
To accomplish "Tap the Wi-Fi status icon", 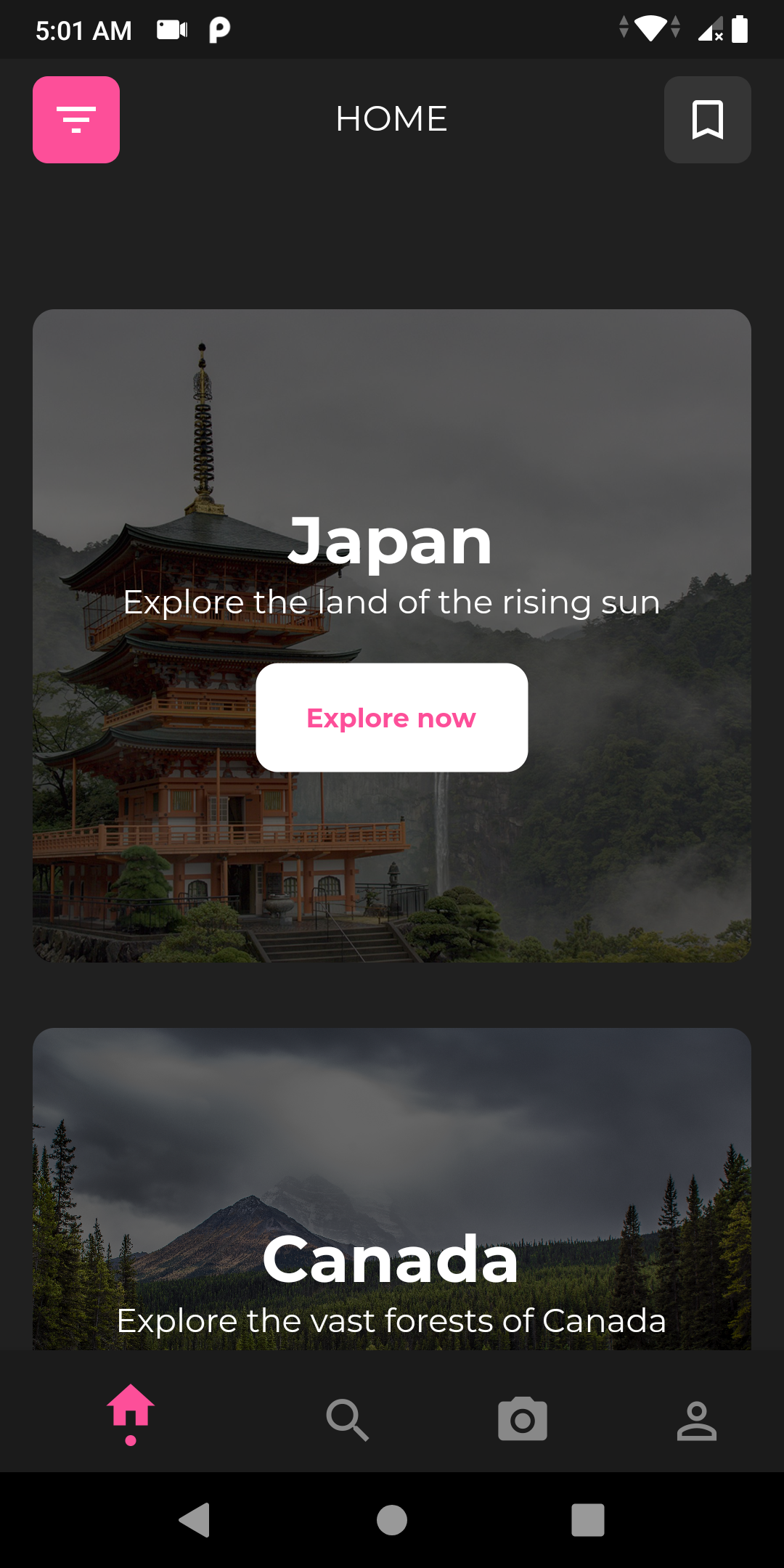I will pyautogui.click(x=650, y=29).
